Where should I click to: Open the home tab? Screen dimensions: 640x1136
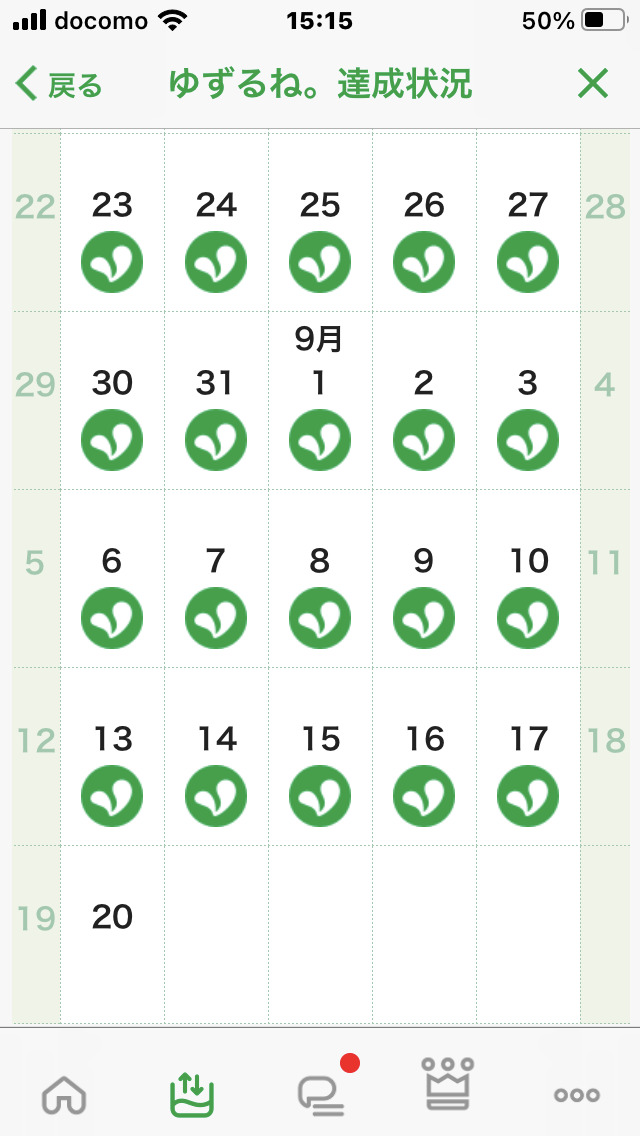[x=64, y=1096]
